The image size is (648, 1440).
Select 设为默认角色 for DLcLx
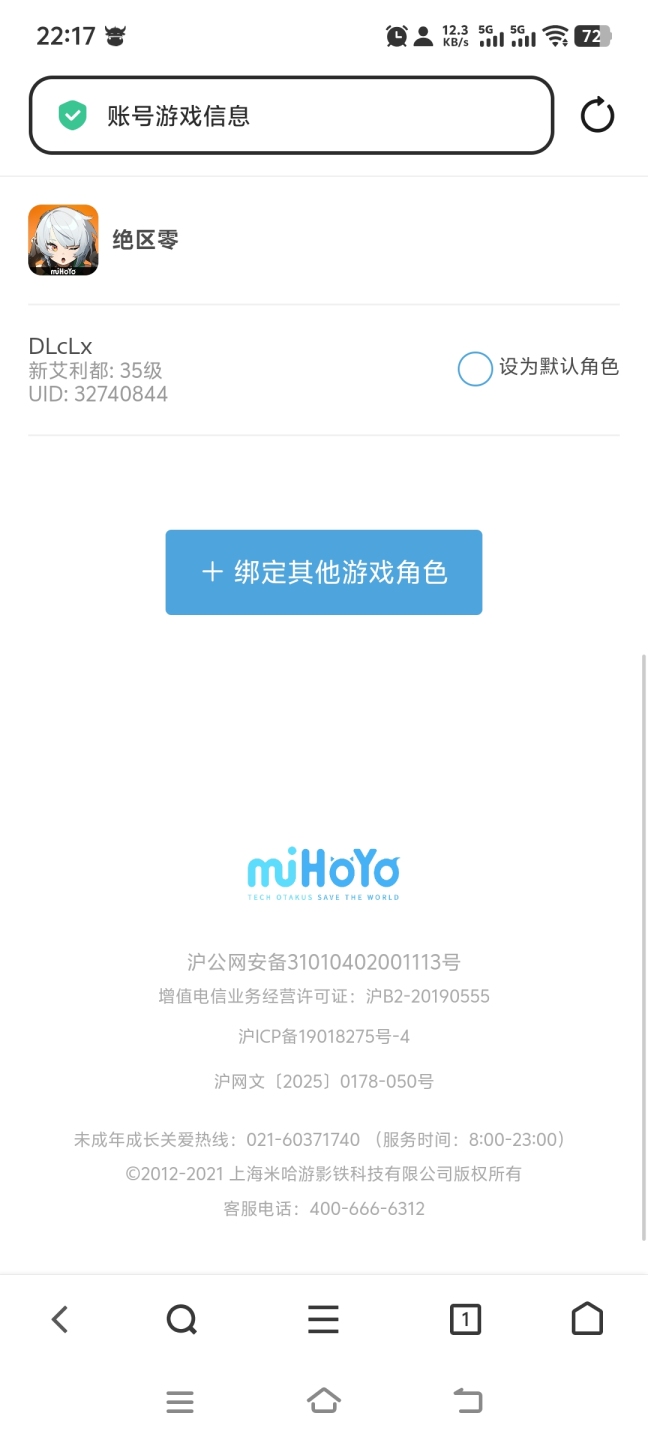pos(475,369)
